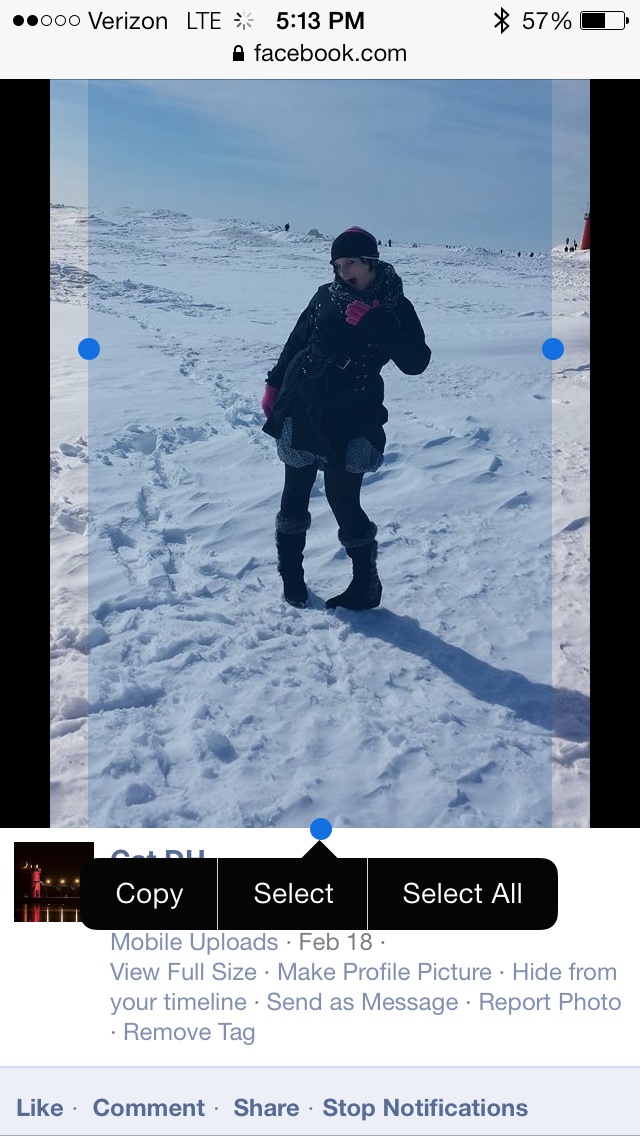
Task: View the photo in full size
Action: [183, 972]
